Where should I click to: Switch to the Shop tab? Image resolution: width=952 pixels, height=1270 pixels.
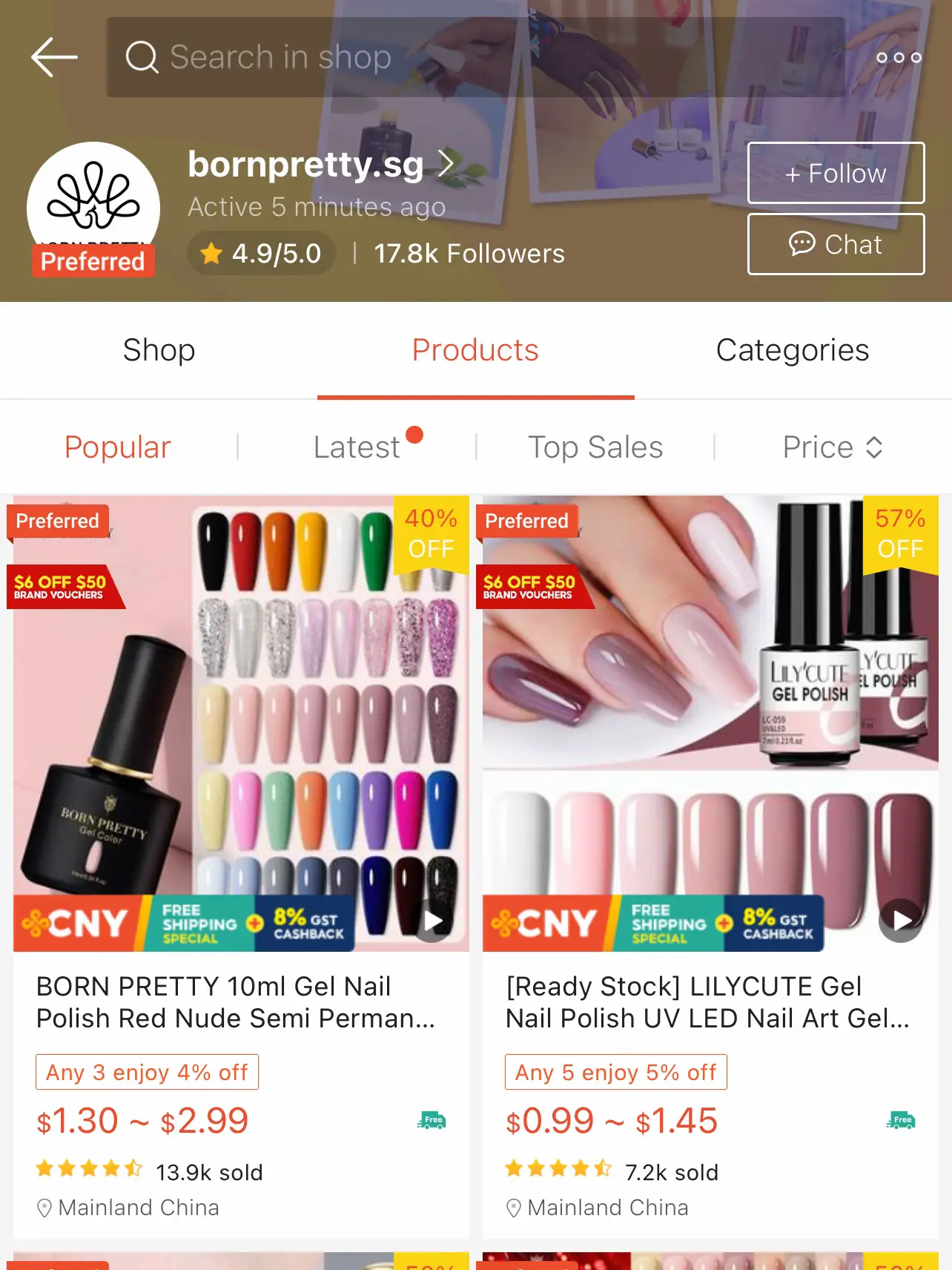pyautogui.click(x=159, y=350)
